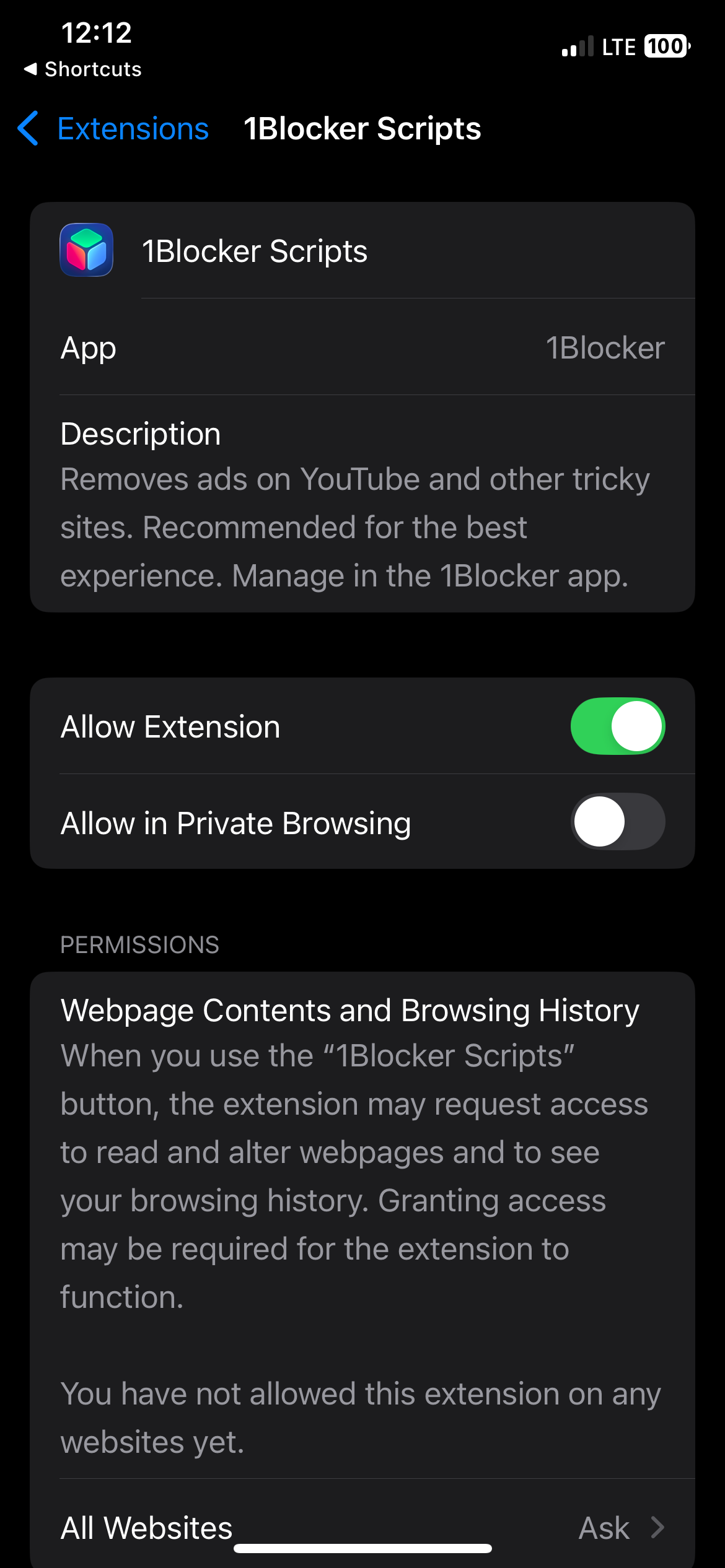
Task: Open the Ask options for All Websites
Action: (604, 1527)
